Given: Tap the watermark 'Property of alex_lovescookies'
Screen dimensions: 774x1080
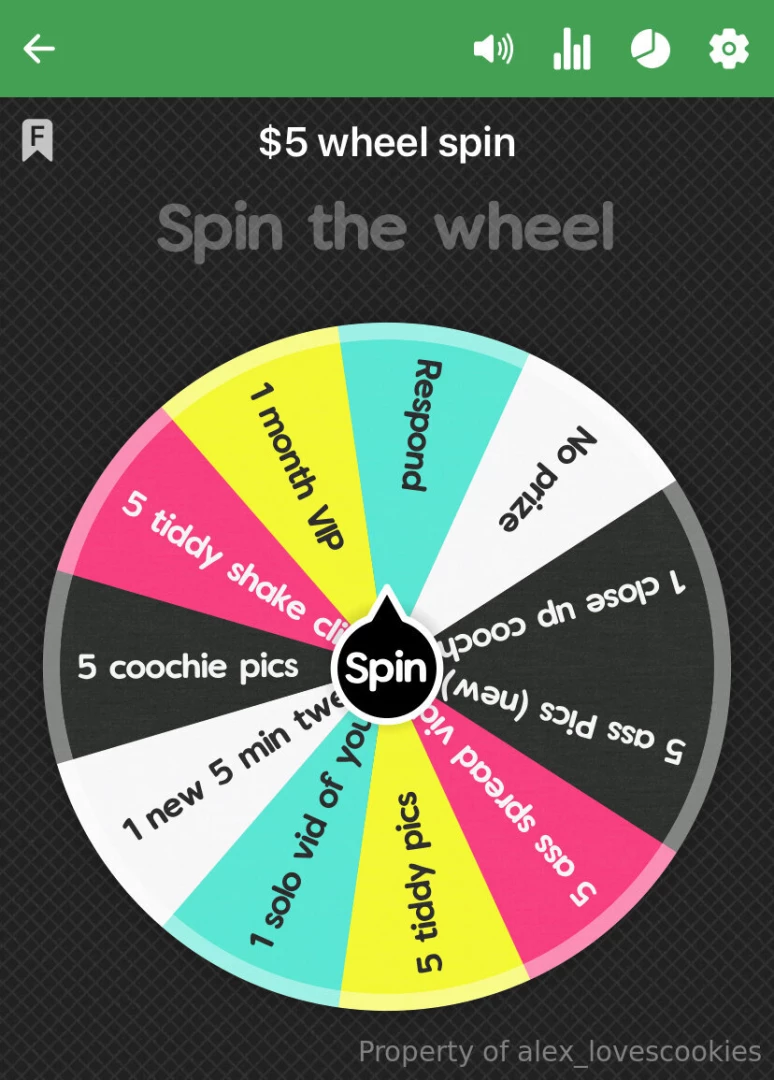Looking at the screenshot, I should pyautogui.click(x=556, y=1052).
